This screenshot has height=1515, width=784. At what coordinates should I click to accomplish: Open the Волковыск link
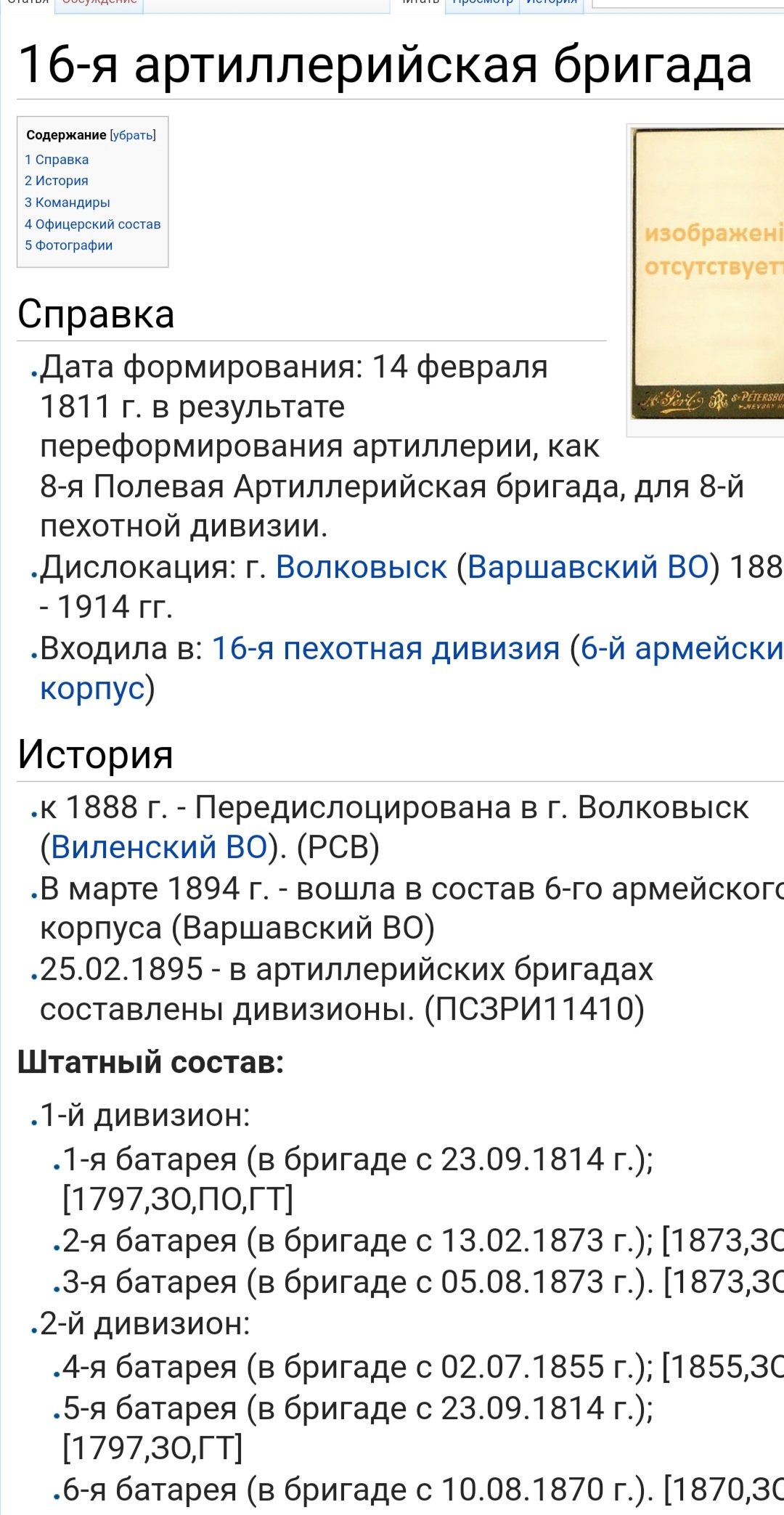[x=361, y=567]
